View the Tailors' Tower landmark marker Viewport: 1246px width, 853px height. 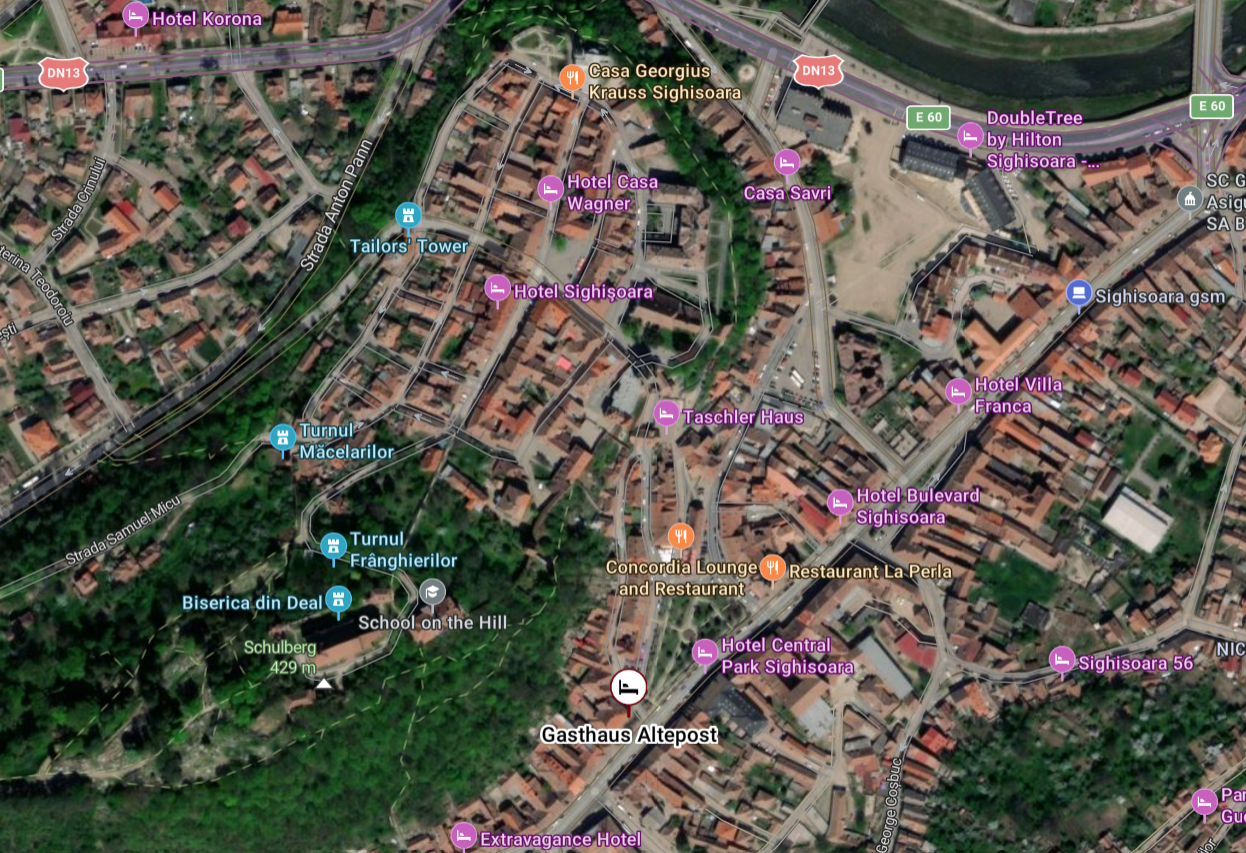click(407, 215)
